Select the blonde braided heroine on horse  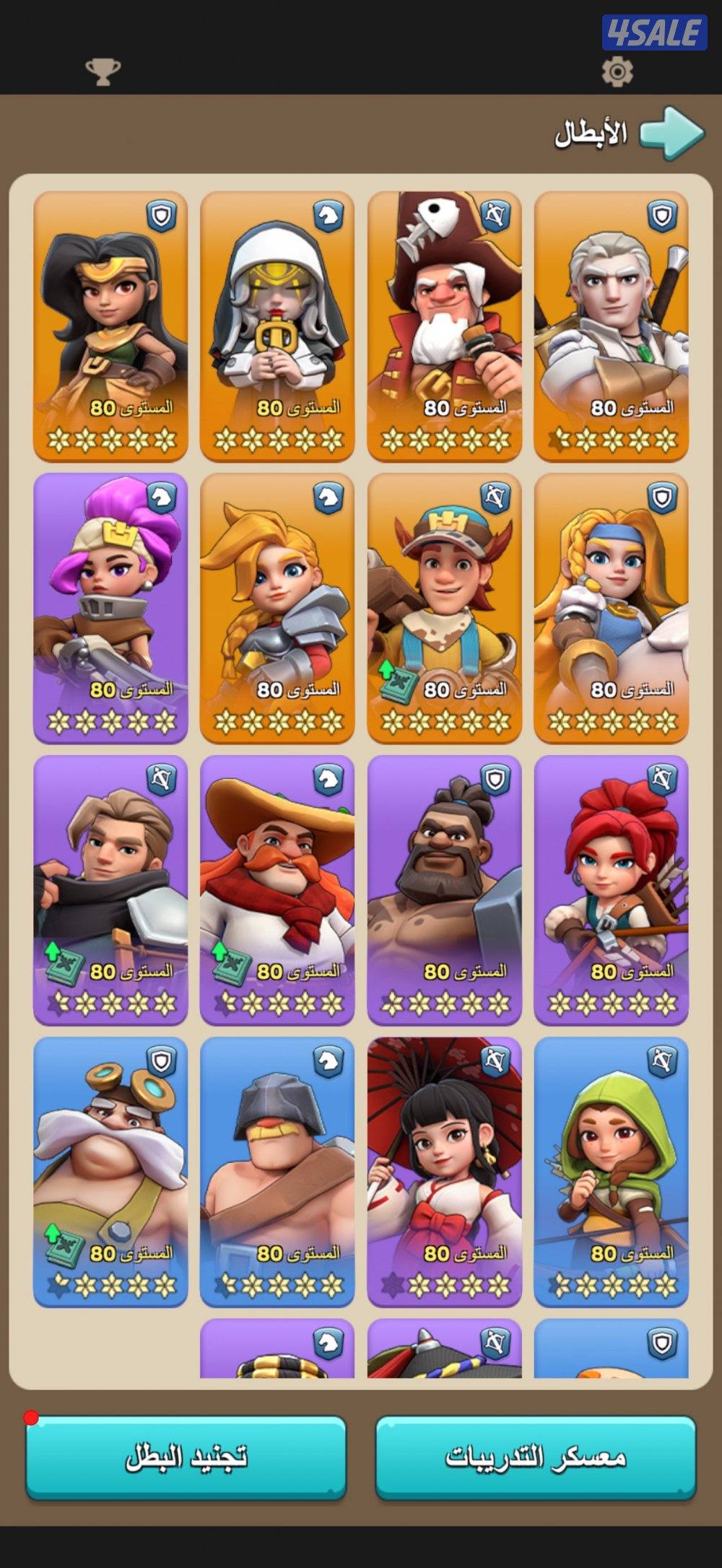point(611,606)
